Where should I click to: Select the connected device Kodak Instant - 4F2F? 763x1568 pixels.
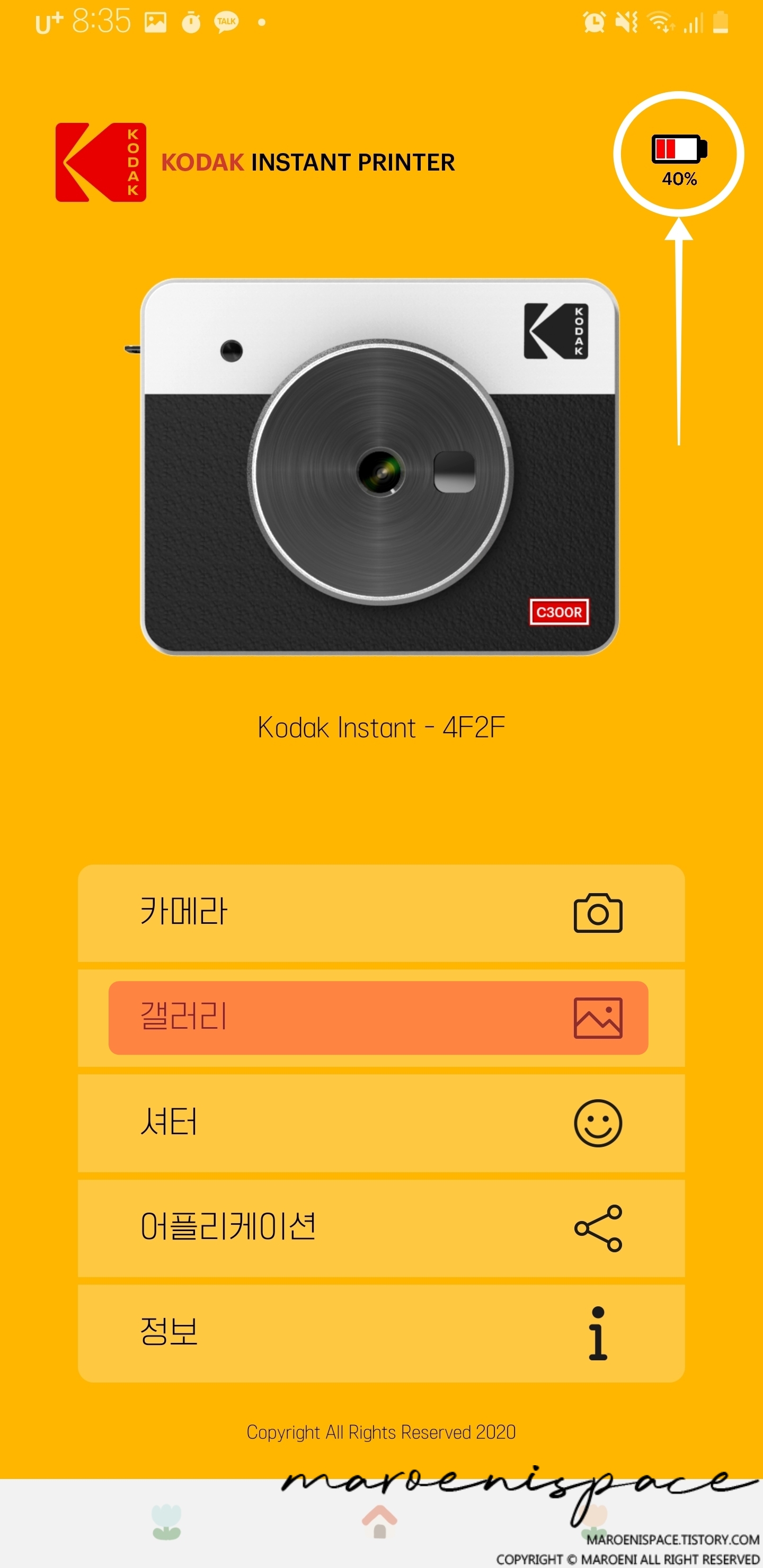tap(381, 727)
